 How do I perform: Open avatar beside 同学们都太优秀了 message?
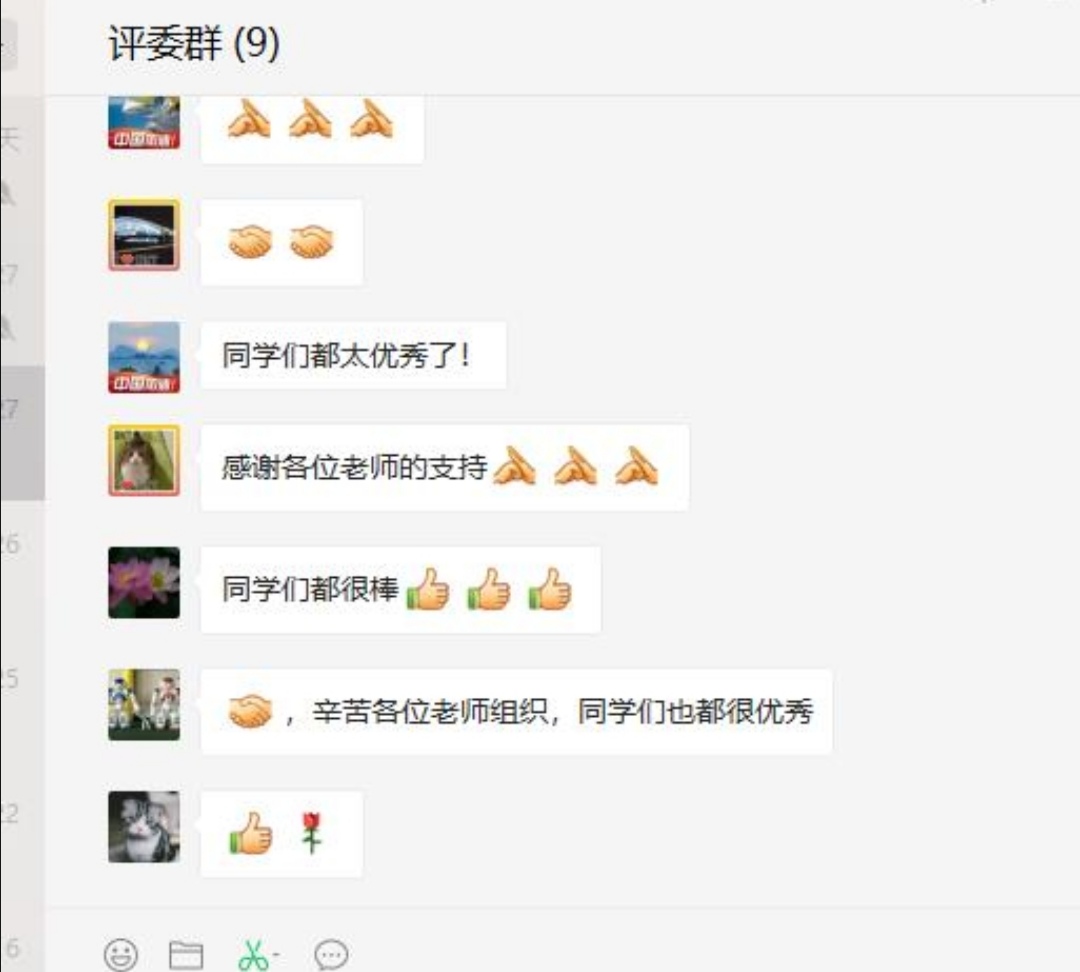point(144,357)
